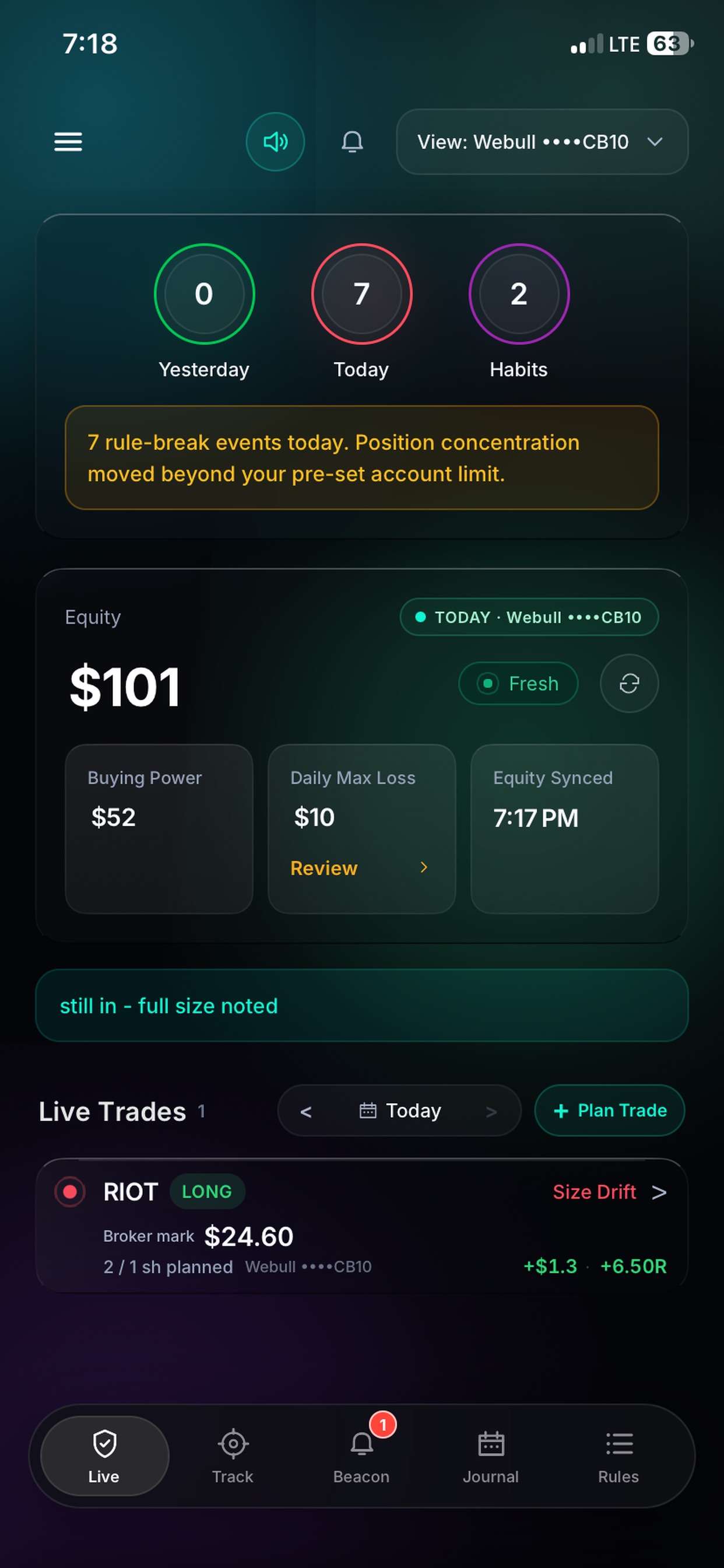Open Today's 7 rule-break circle
The image size is (724, 1568).
[x=361, y=294]
